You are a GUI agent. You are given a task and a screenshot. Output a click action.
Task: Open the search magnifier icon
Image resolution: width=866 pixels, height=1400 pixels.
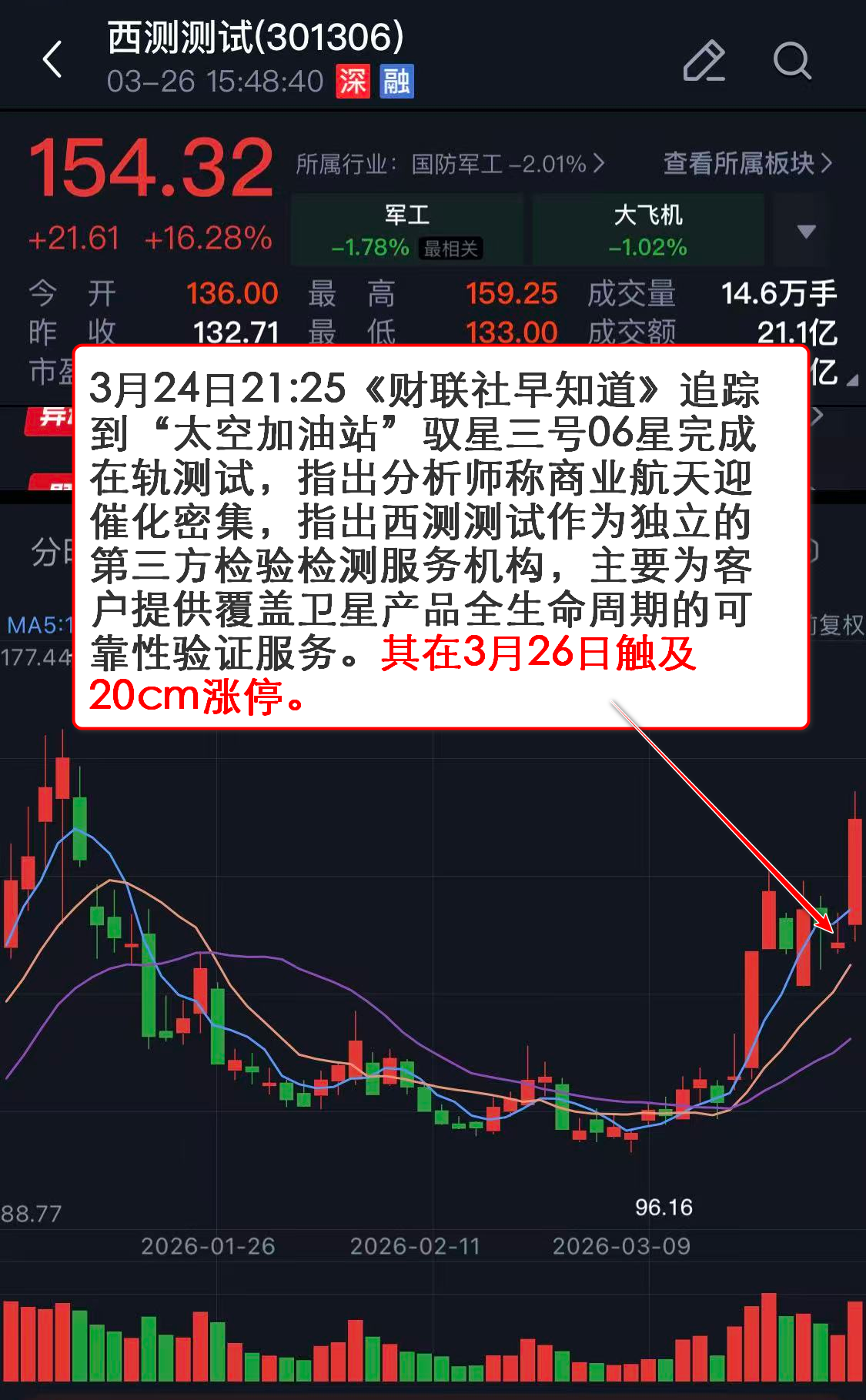[791, 61]
